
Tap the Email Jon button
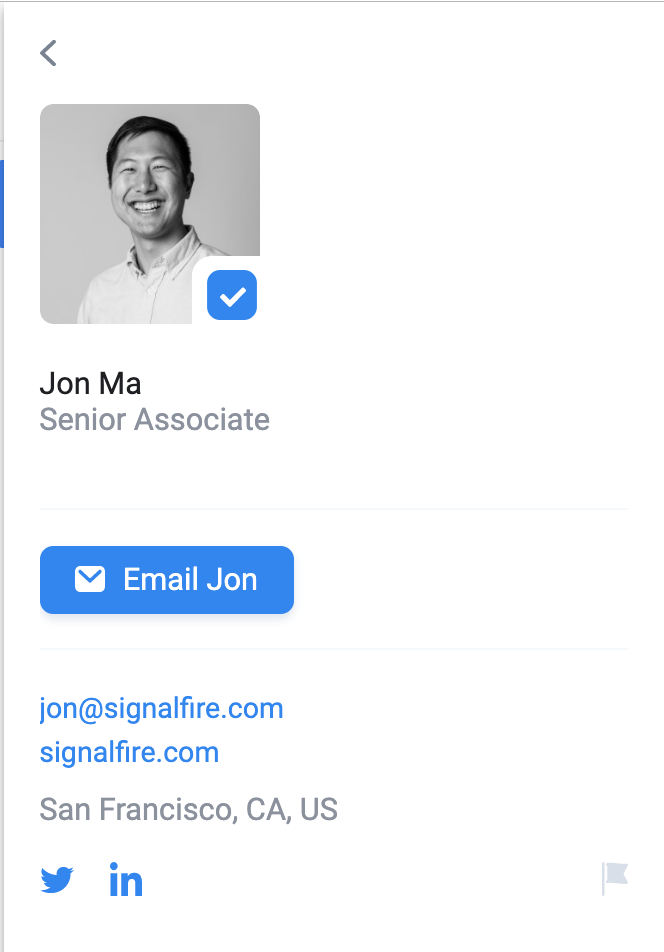(167, 580)
